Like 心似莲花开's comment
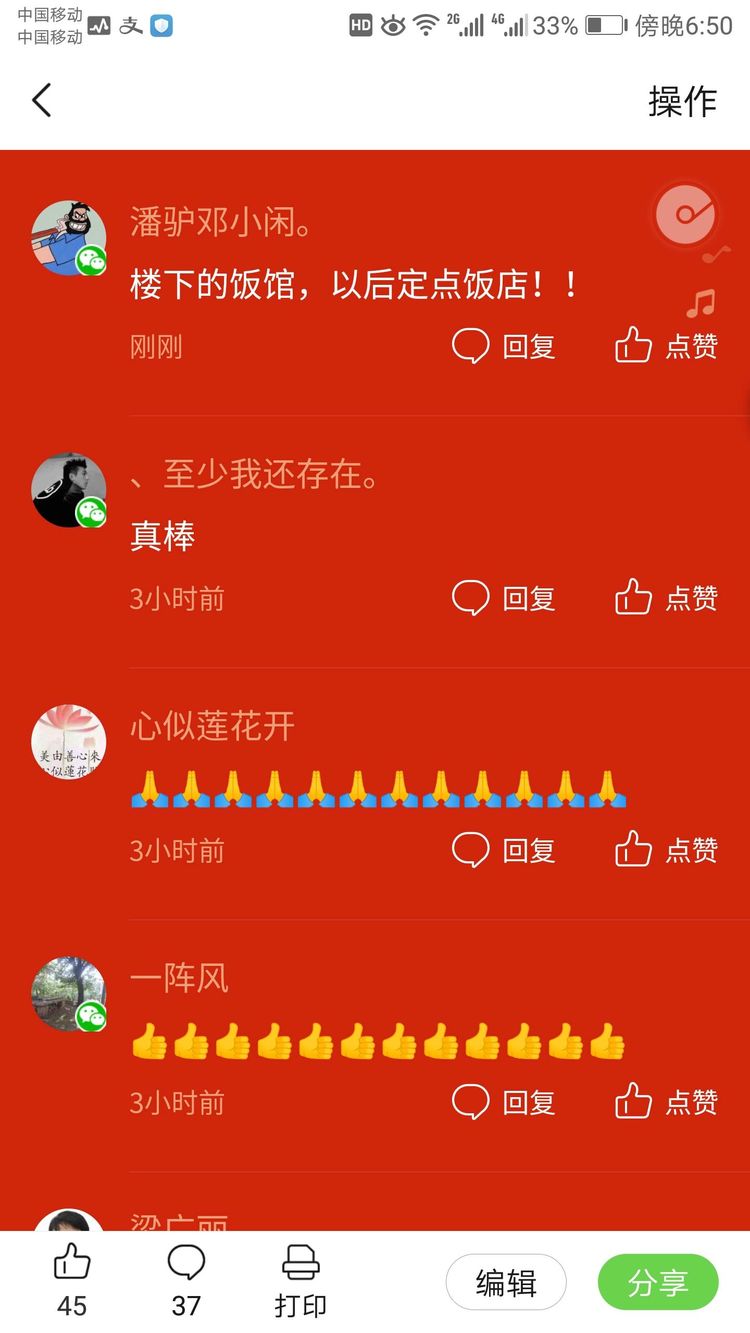Image resolution: width=750 pixels, height=1333 pixels. coord(666,850)
